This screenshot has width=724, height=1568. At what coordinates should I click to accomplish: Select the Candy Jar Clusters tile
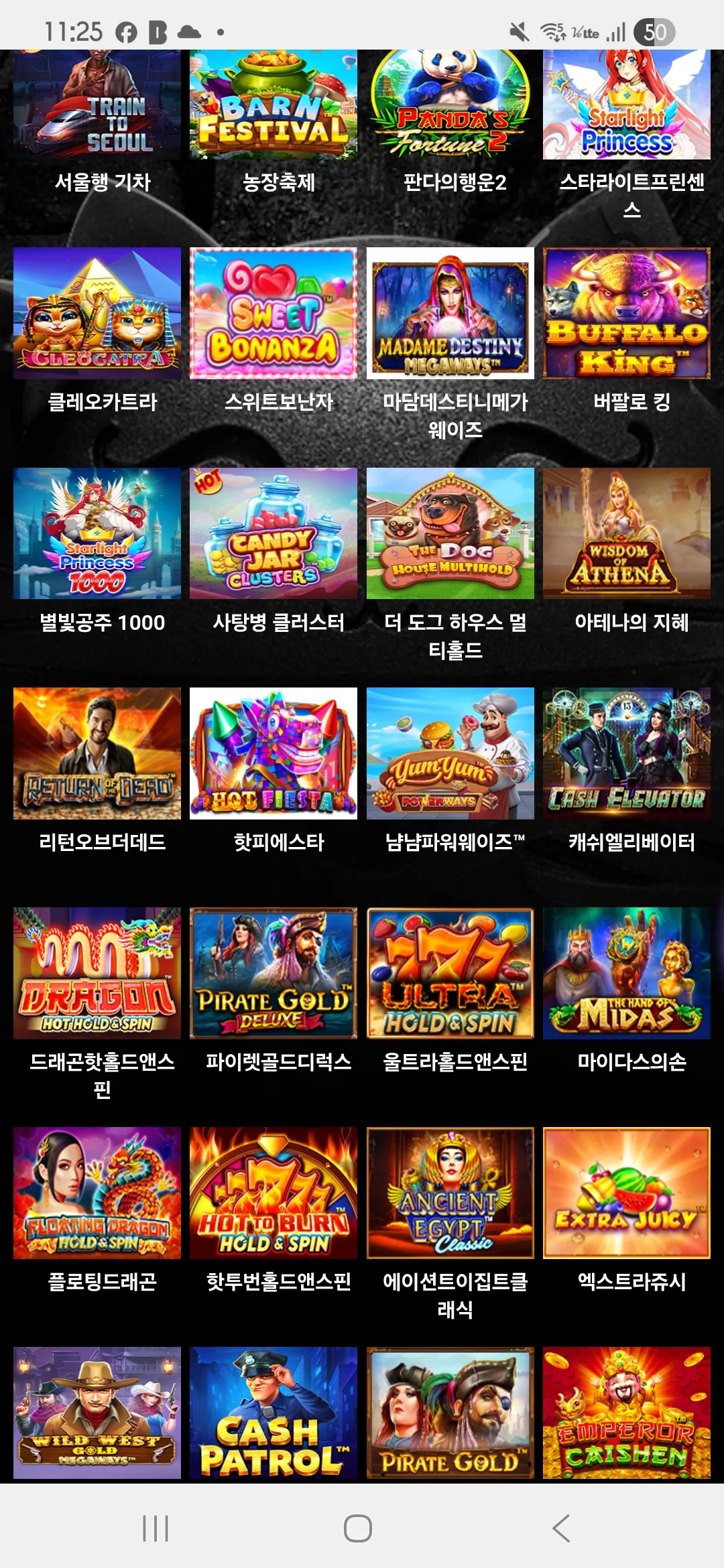tap(274, 533)
